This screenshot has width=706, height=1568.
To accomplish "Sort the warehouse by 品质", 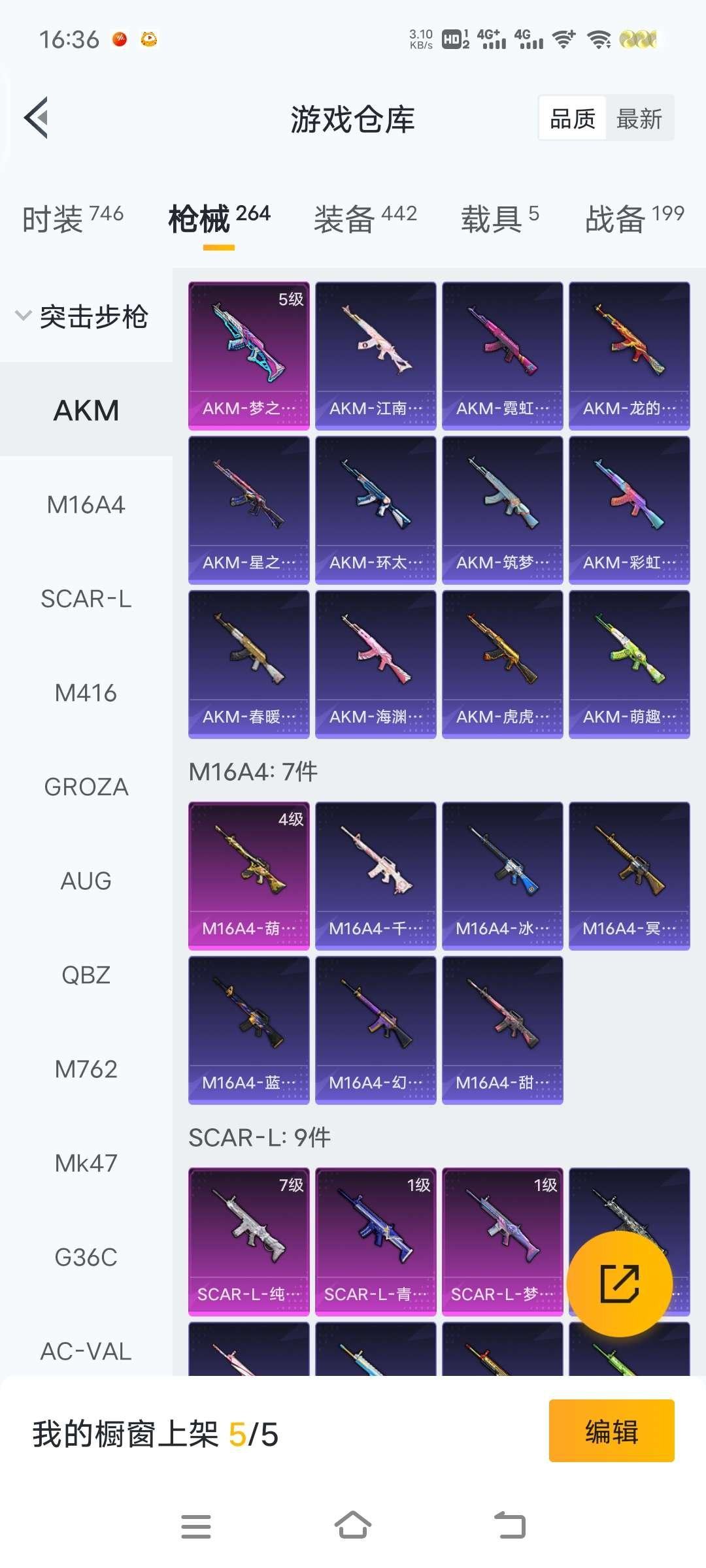I will (x=573, y=119).
